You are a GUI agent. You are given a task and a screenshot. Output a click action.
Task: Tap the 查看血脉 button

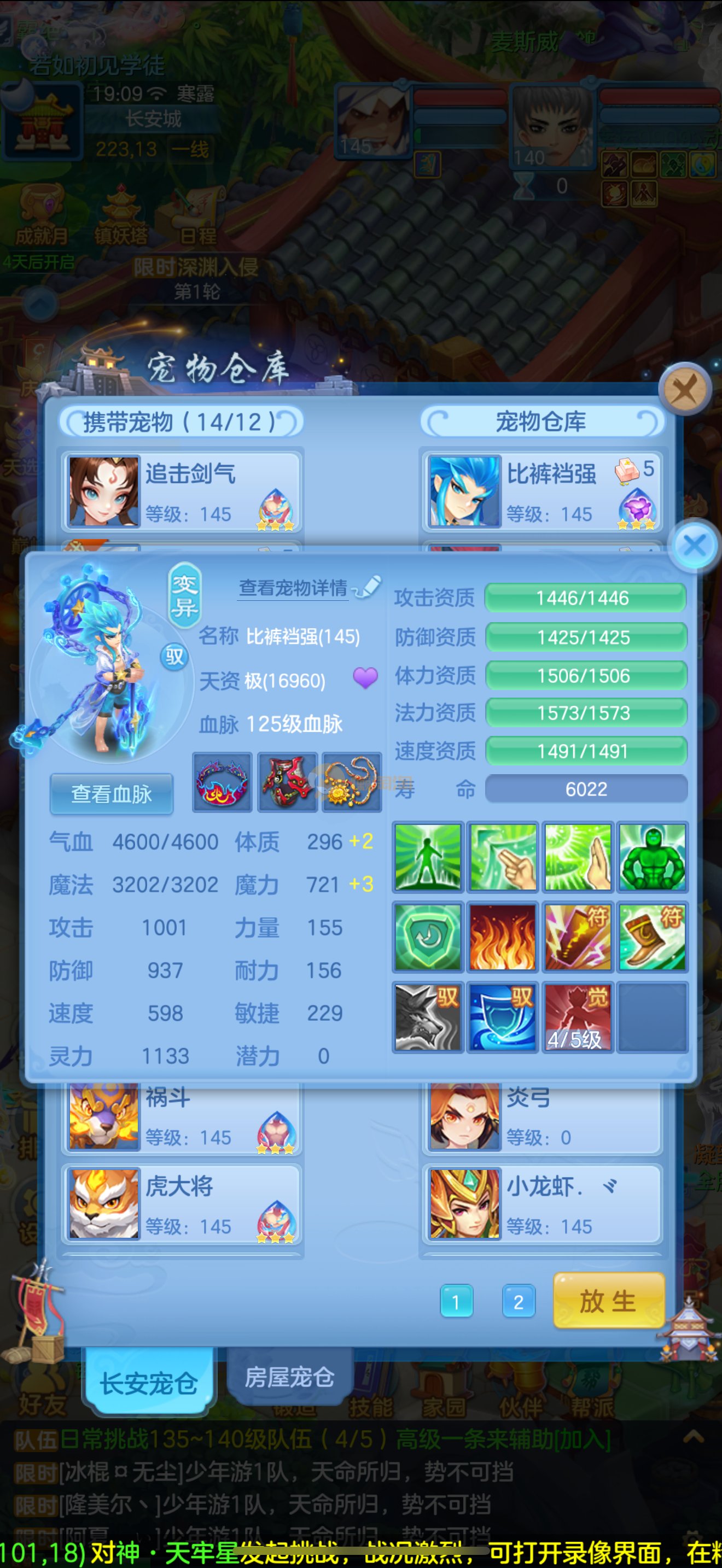pos(112,794)
